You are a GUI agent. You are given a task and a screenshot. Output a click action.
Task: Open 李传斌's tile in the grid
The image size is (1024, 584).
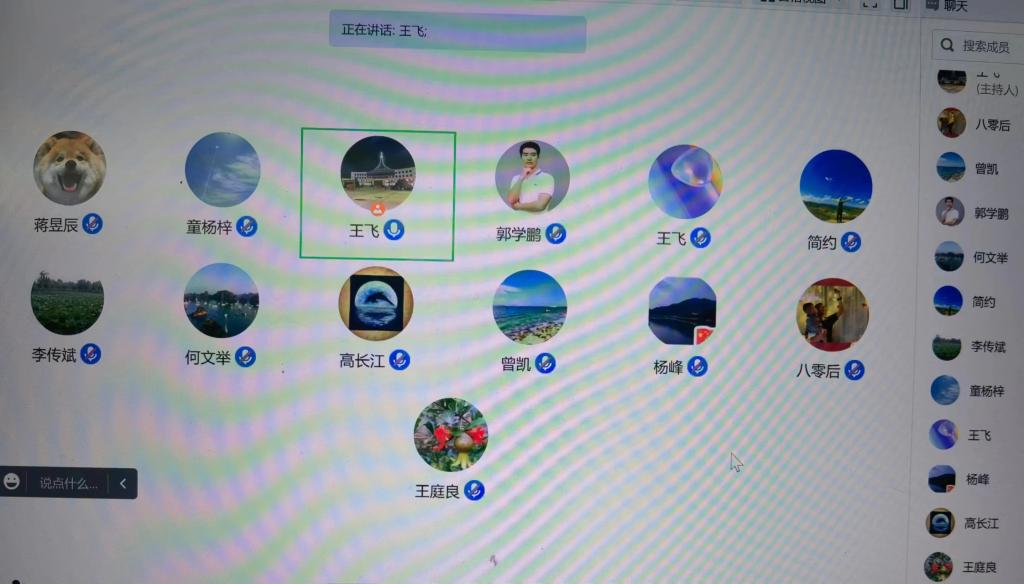pos(67,303)
